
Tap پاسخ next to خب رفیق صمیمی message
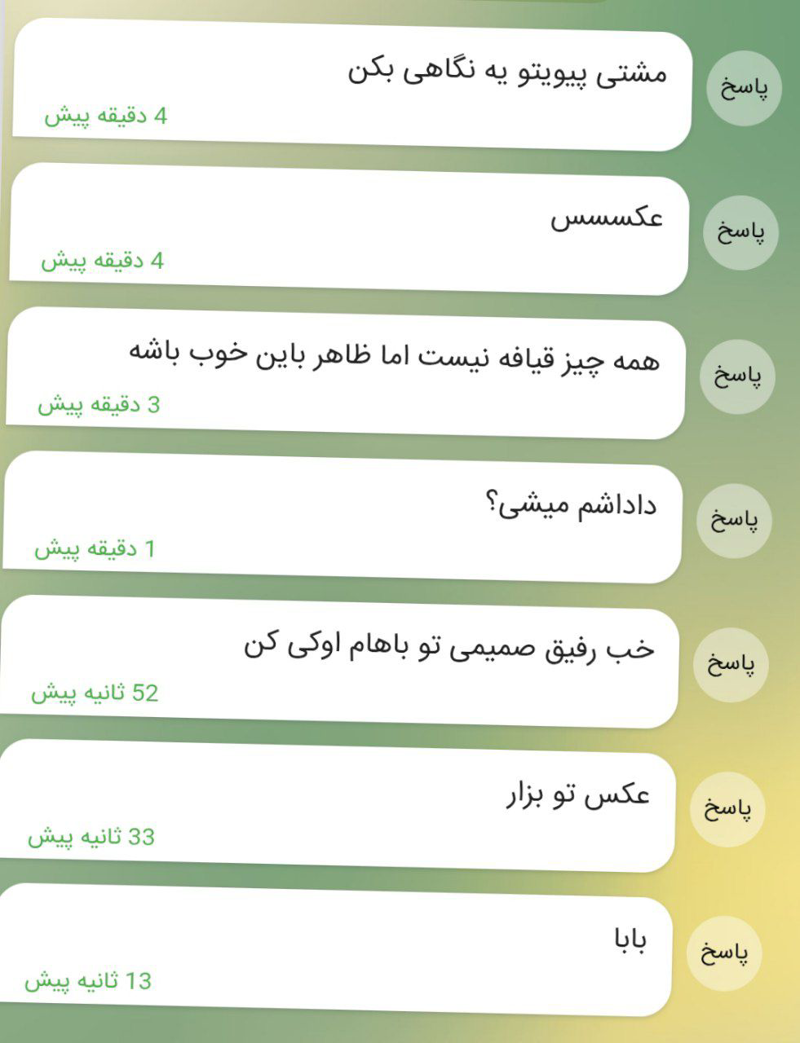(731, 665)
